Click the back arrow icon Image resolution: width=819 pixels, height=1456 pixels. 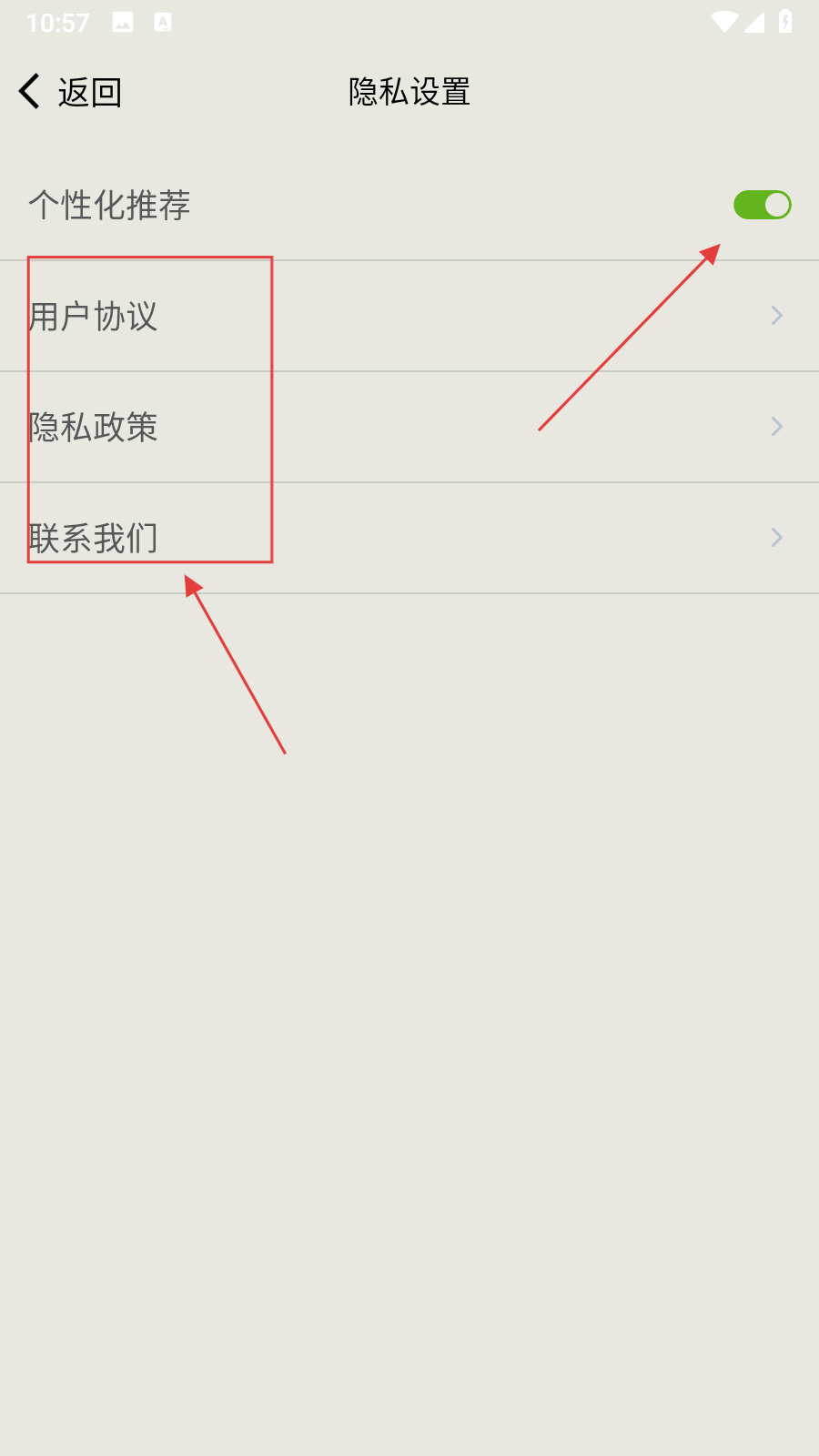[x=28, y=90]
